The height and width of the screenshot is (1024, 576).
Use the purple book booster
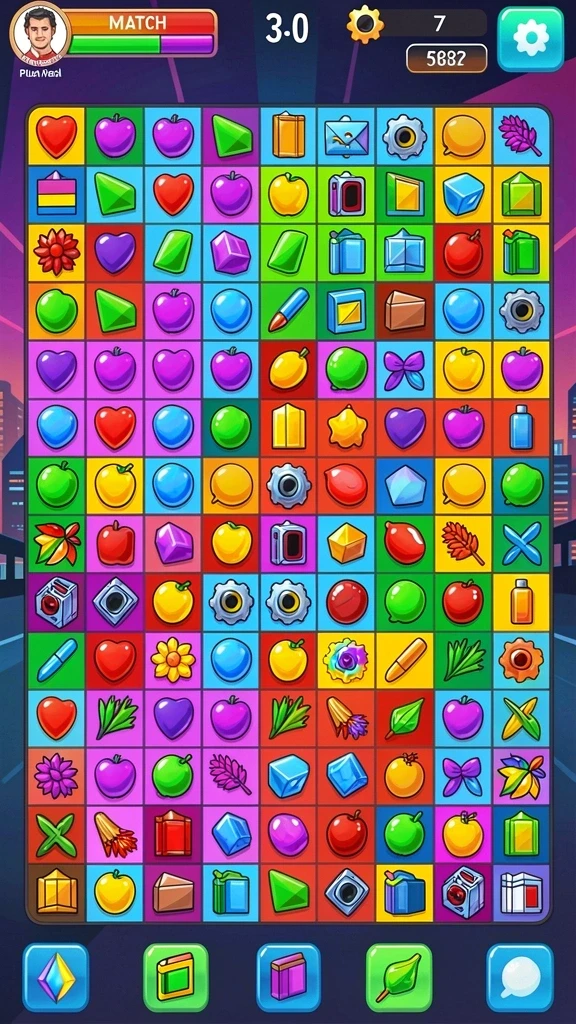click(x=288, y=977)
